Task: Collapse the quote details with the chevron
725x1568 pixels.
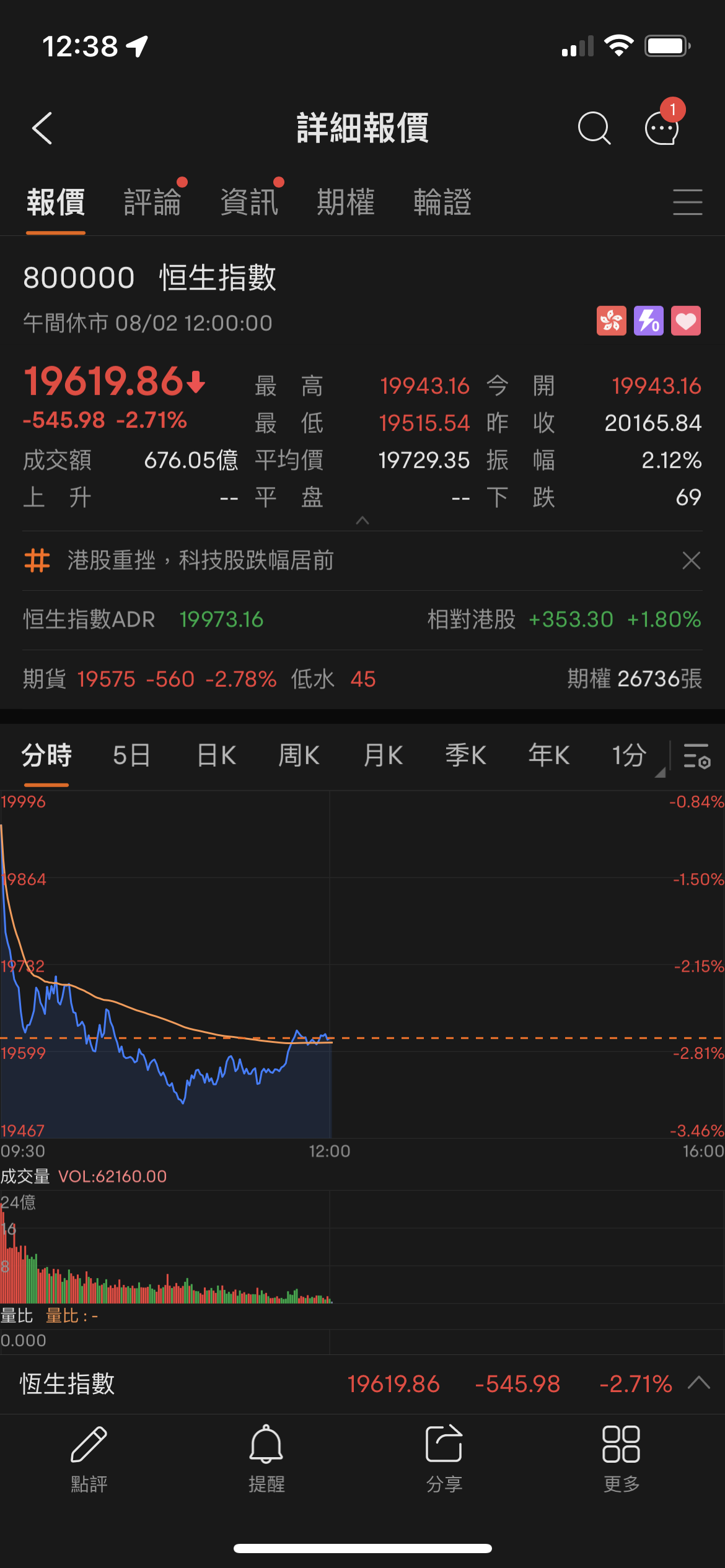Action: pyautogui.click(x=362, y=521)
